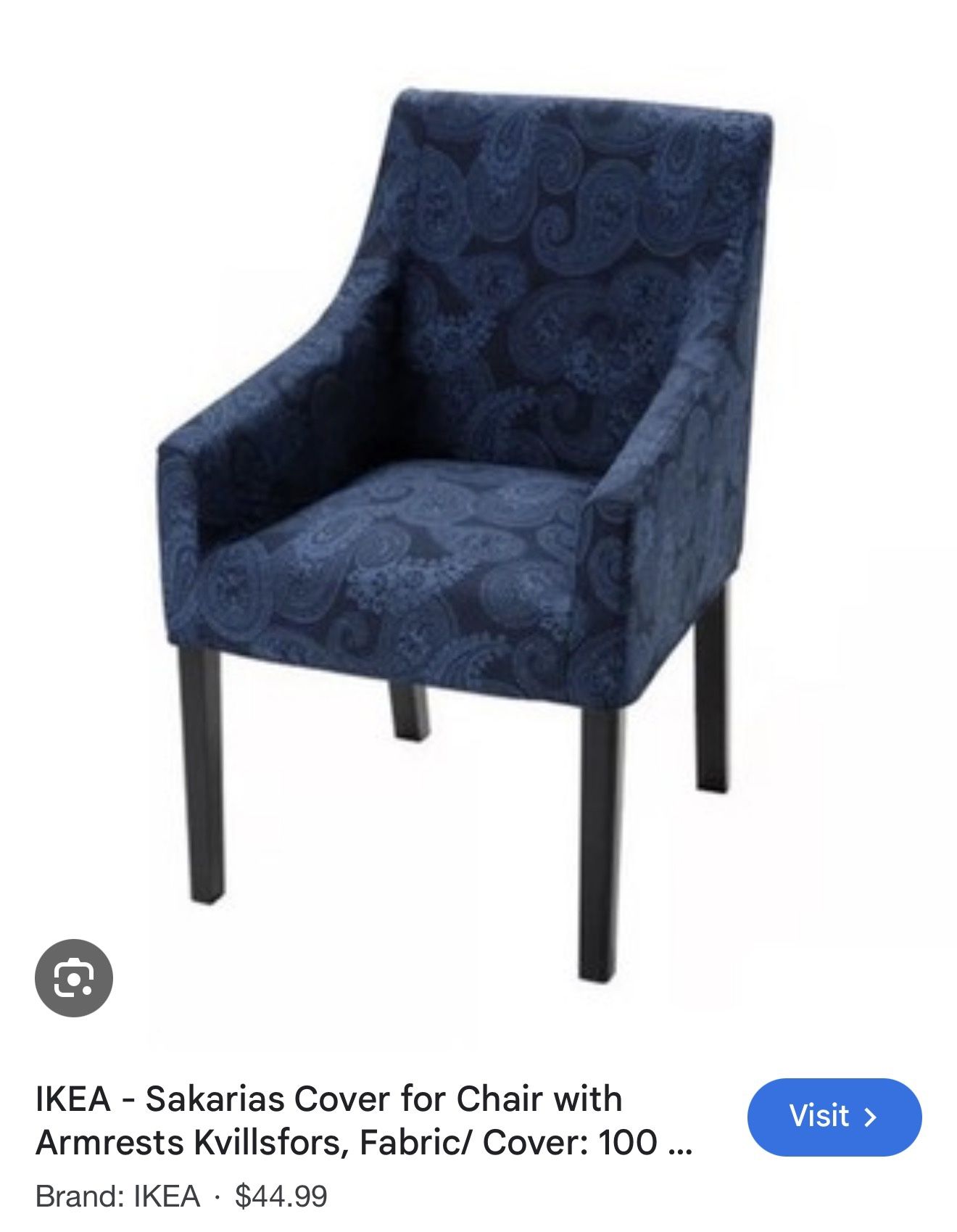Tap the Visit button

pos(834,1117)
